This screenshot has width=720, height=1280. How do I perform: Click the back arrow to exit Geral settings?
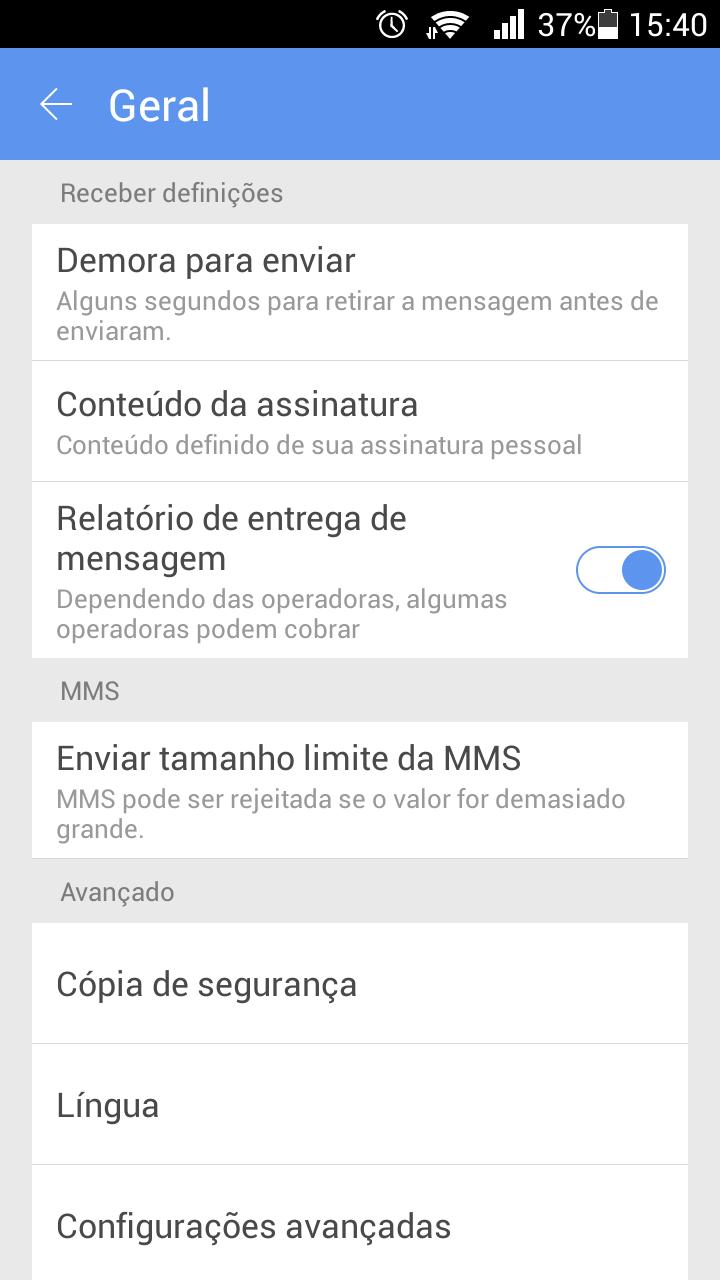click(x=57, y=103)
